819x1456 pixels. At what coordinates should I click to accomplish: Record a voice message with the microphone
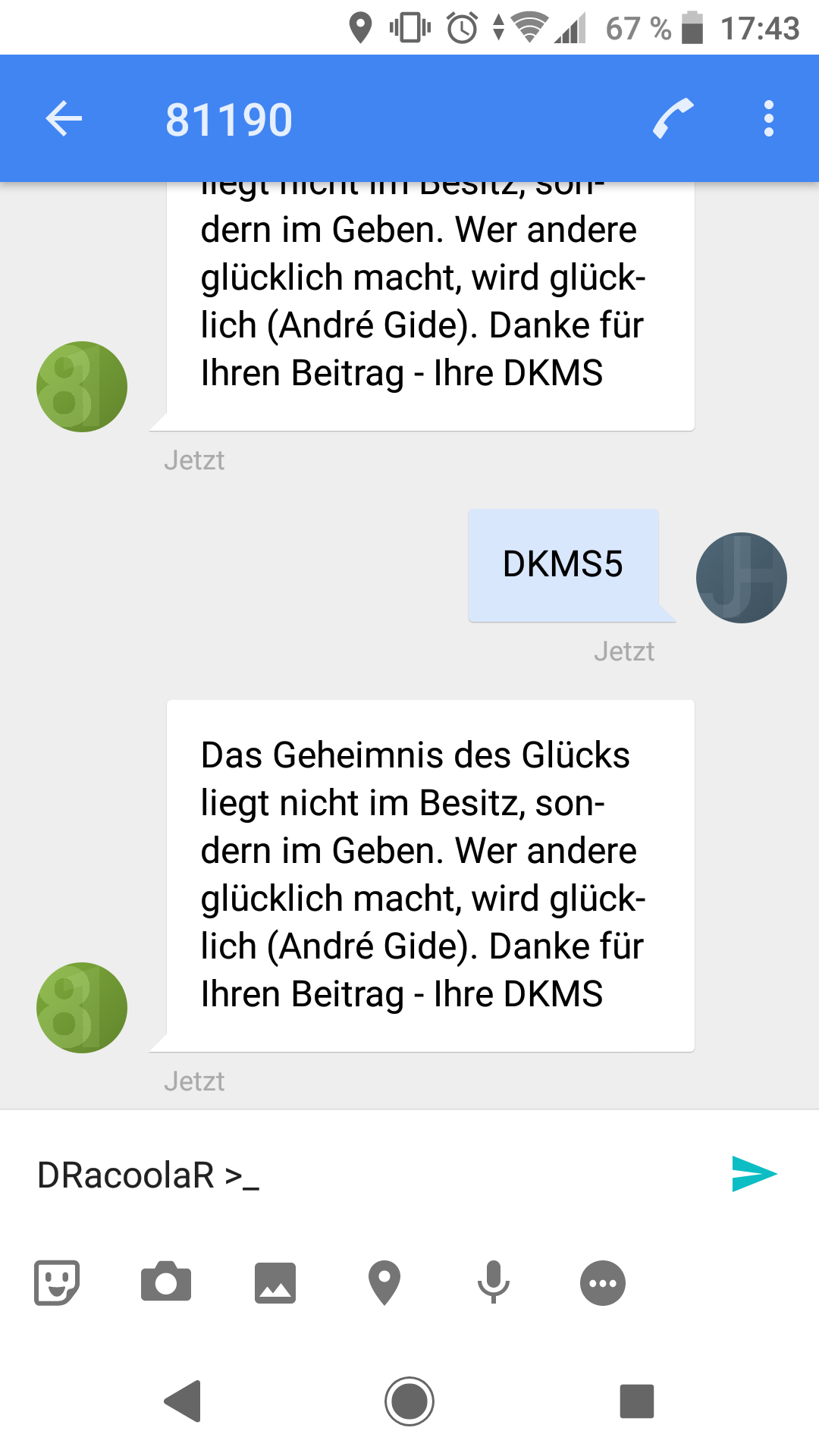pyautogui.click(x=494, y=1283)
